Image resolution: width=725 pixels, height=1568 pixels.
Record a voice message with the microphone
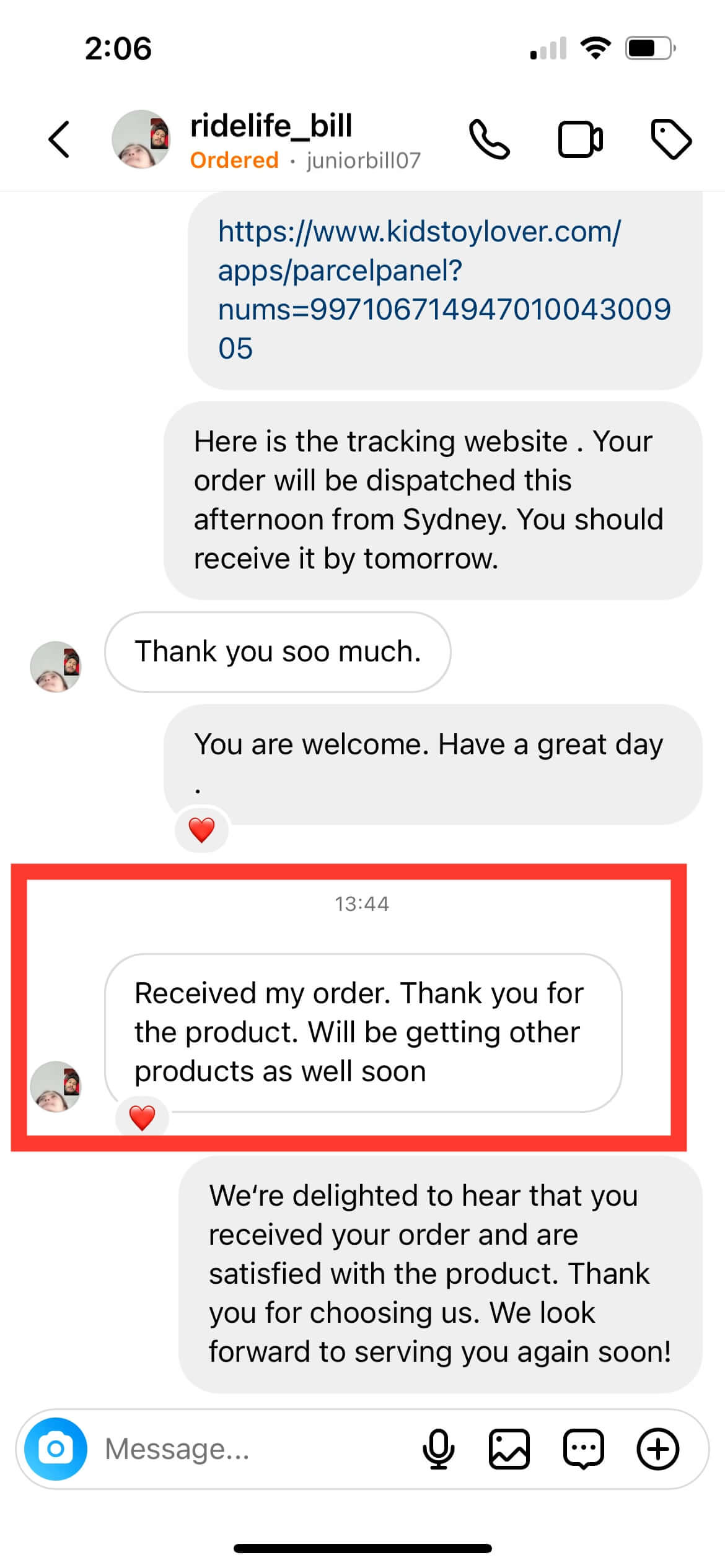click(438, 1449)
